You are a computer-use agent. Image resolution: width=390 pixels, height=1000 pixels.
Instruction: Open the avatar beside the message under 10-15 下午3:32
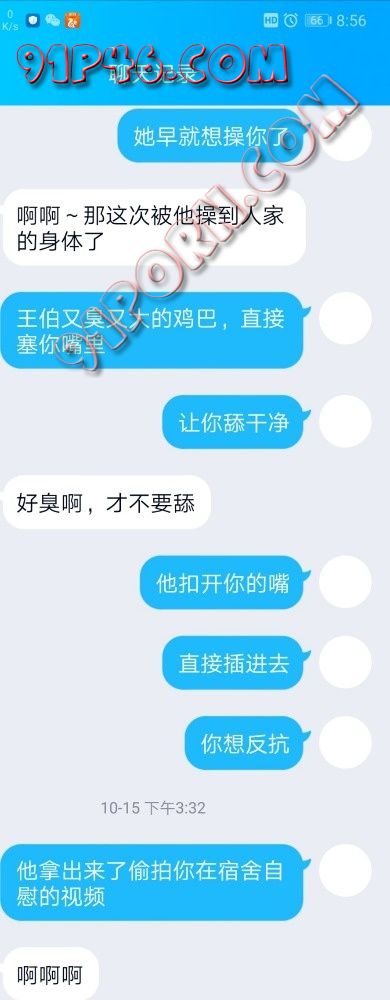pos(345,871)
